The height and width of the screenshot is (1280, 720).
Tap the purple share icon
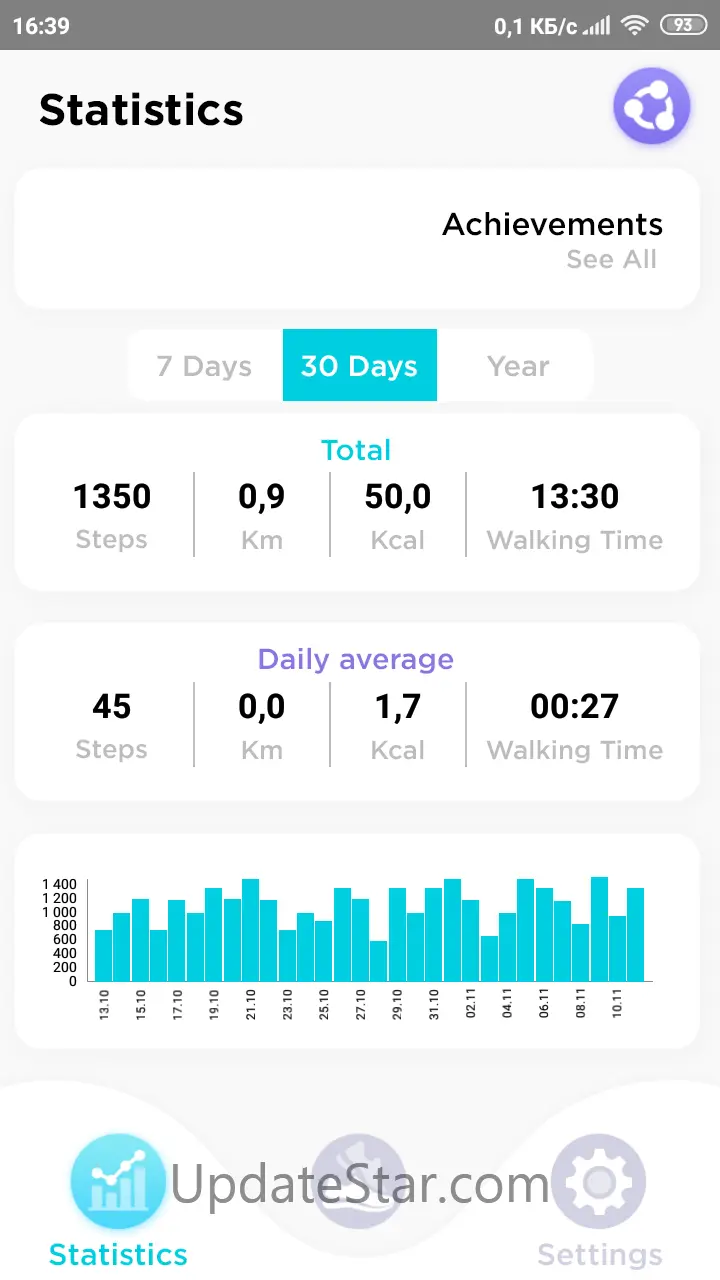point(652,106)
